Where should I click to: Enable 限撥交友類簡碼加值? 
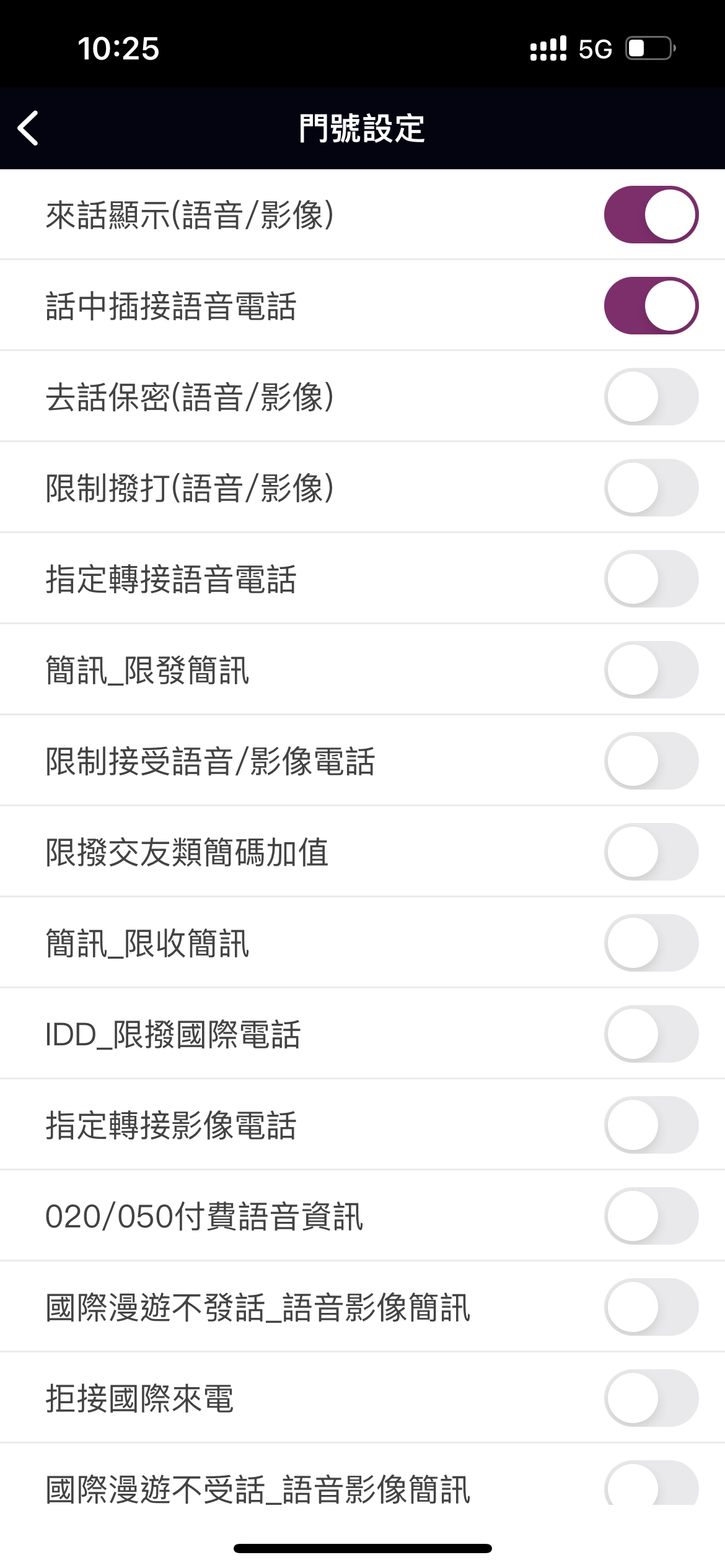click(651, 852)
